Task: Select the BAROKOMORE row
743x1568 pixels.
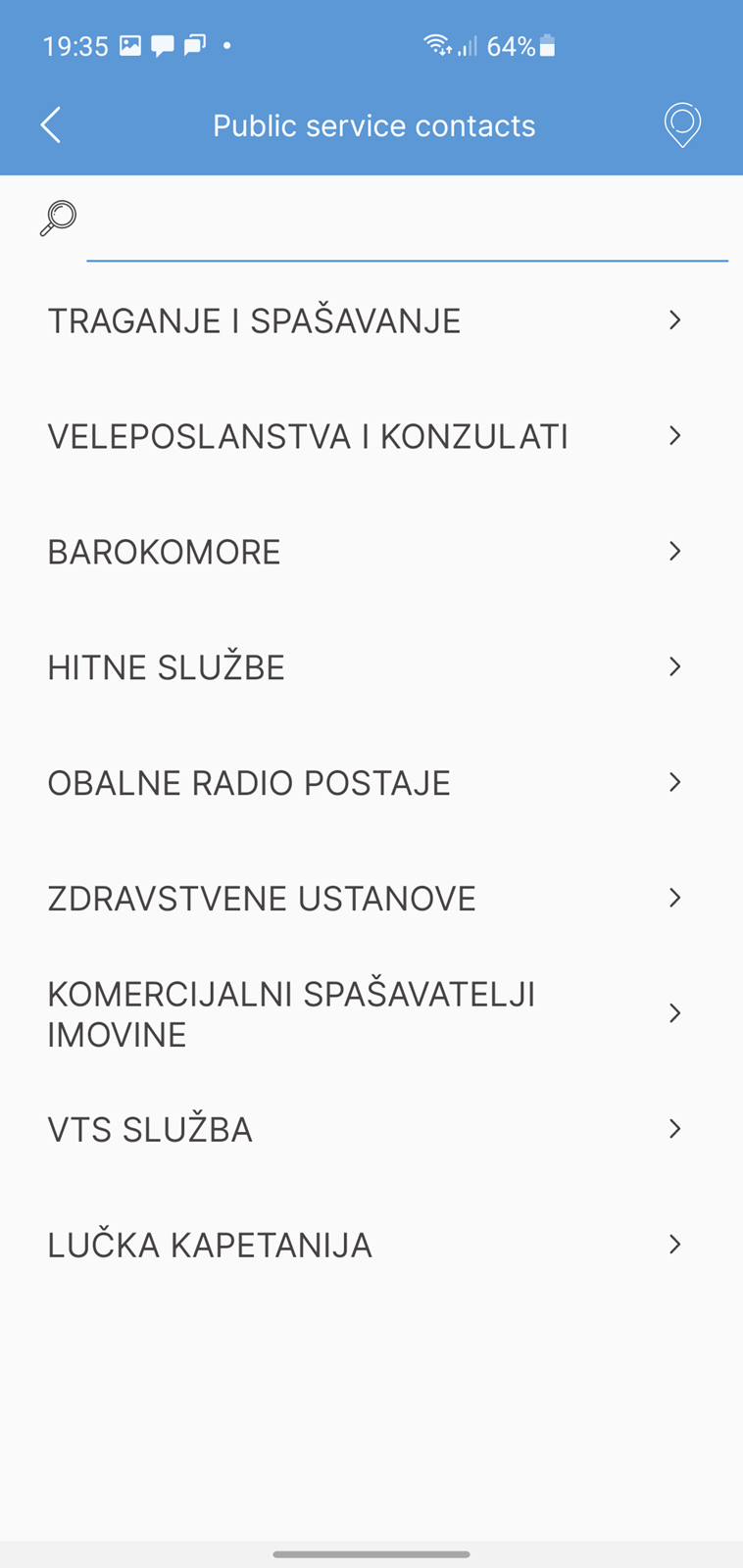Action: 371,552
